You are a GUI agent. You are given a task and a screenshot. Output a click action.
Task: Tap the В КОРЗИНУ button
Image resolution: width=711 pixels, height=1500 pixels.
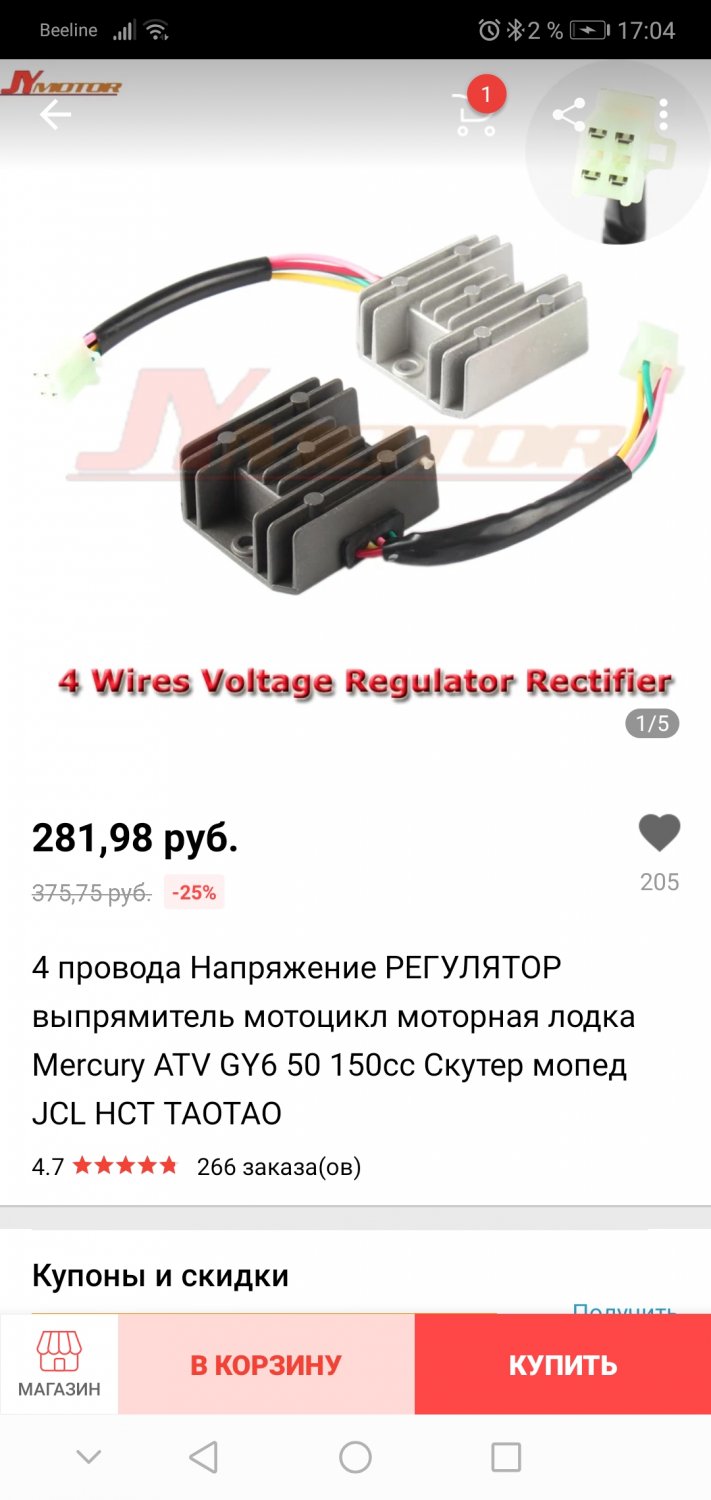point(266,1364)
